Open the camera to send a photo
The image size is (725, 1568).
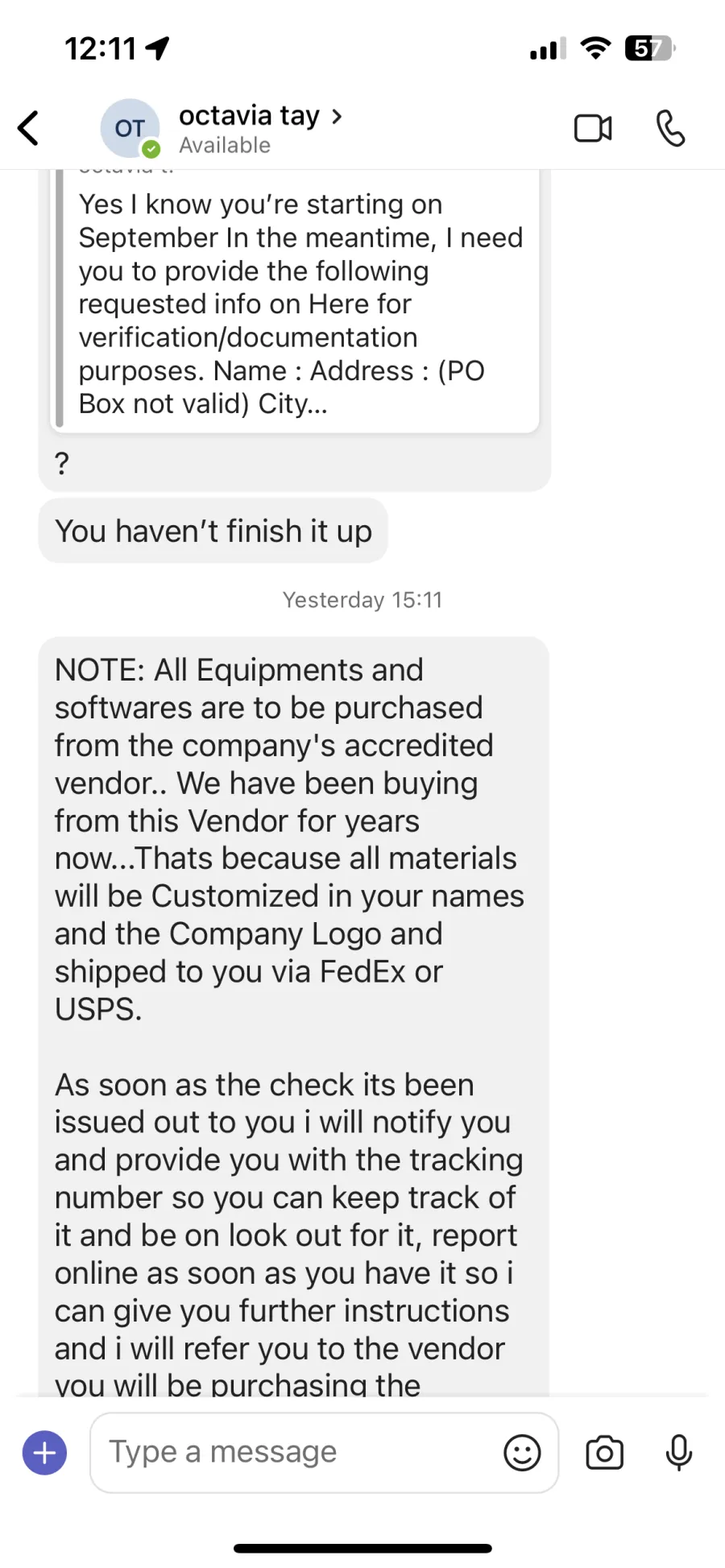pos(604,1453)
